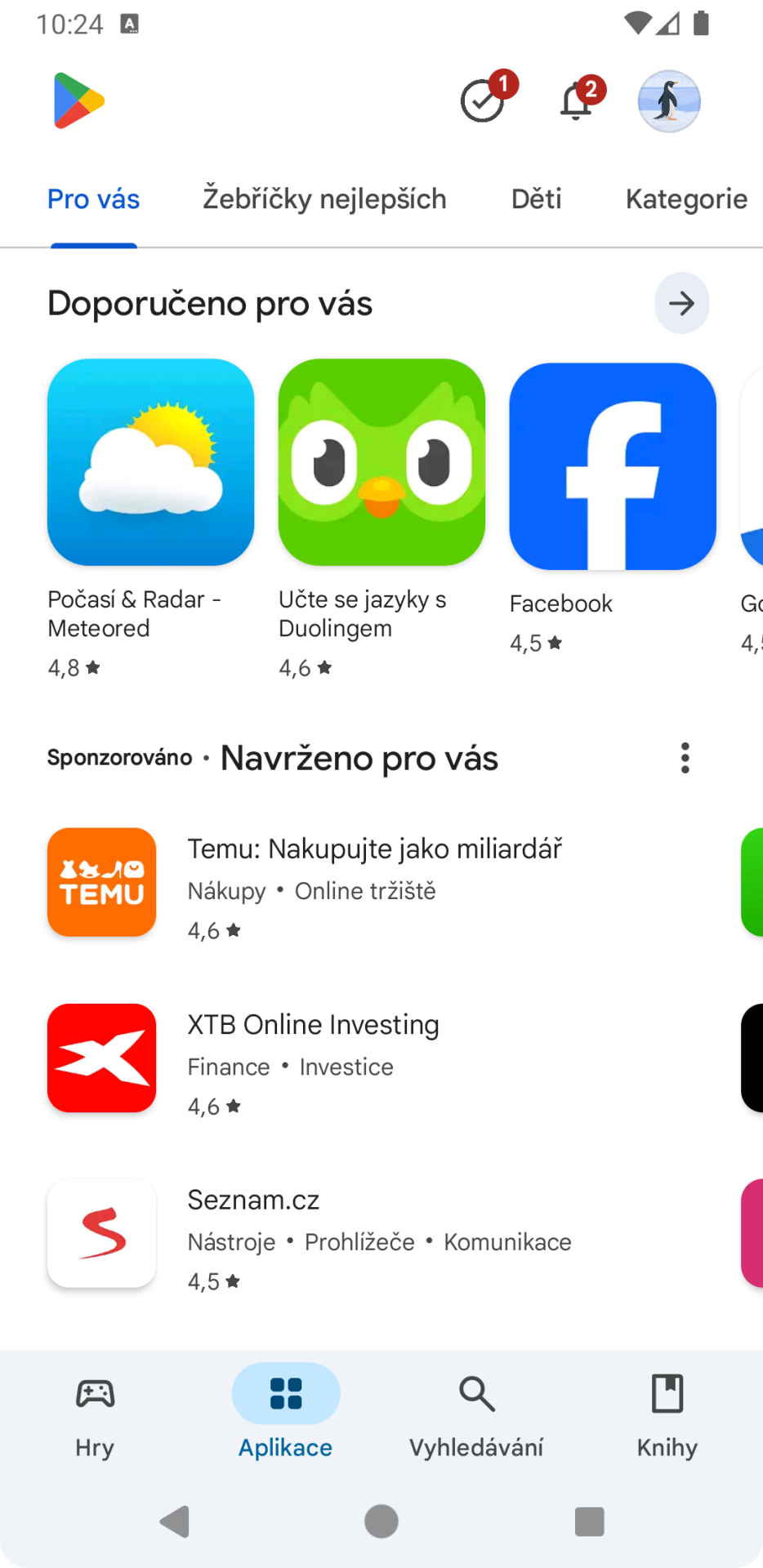
Task: Open the Děti tab
Action: (x=535, y=198)
